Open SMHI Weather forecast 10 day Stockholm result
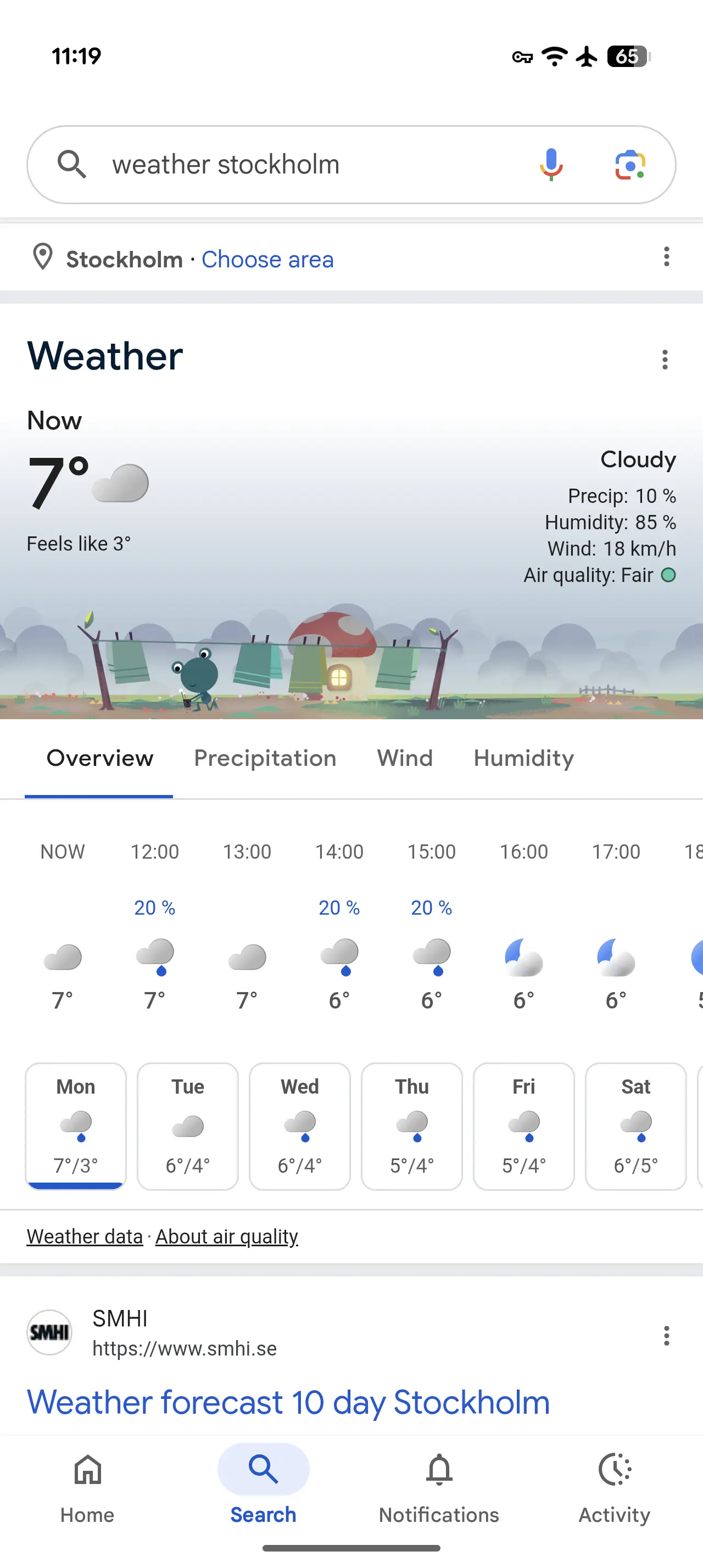 coord(288,1402)
